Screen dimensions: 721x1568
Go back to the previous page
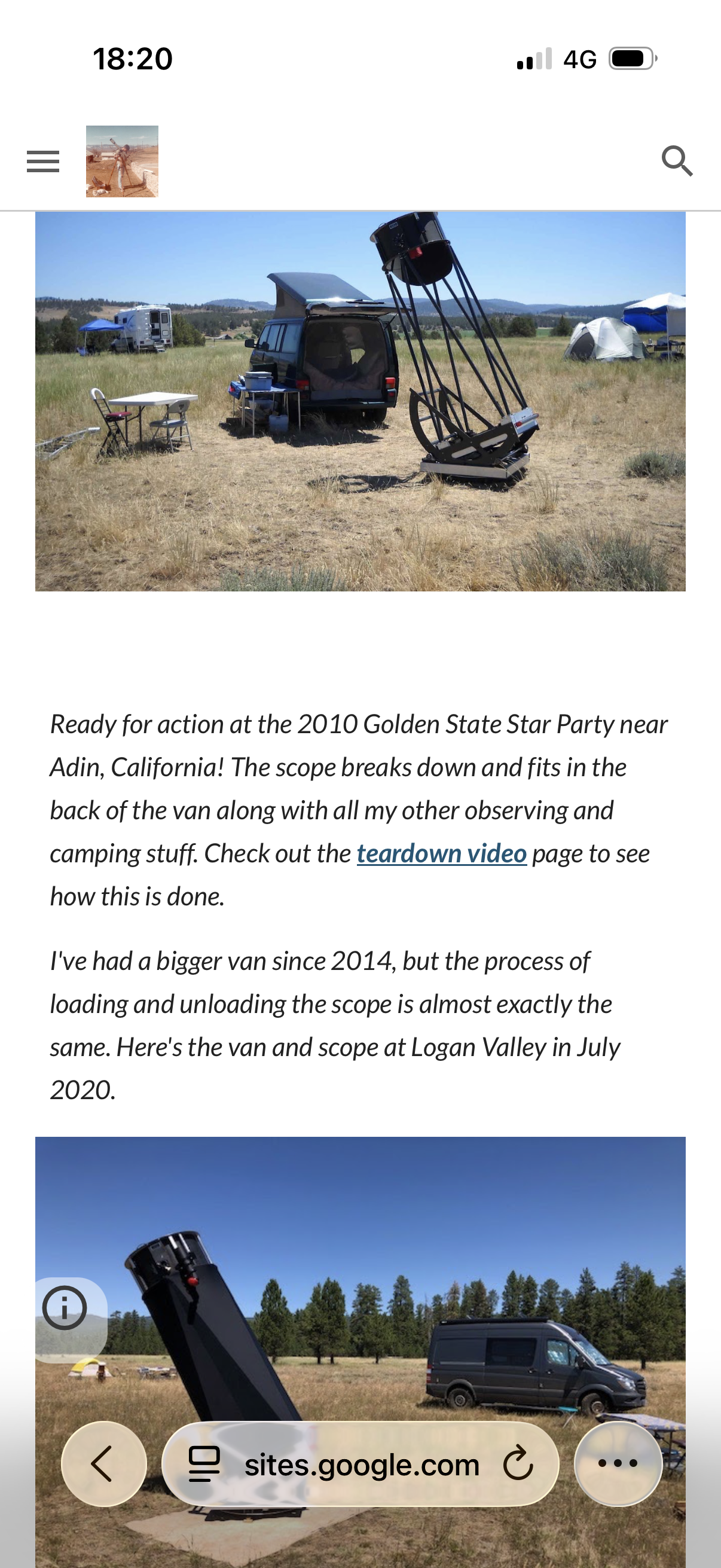(x=104, y=1464)
